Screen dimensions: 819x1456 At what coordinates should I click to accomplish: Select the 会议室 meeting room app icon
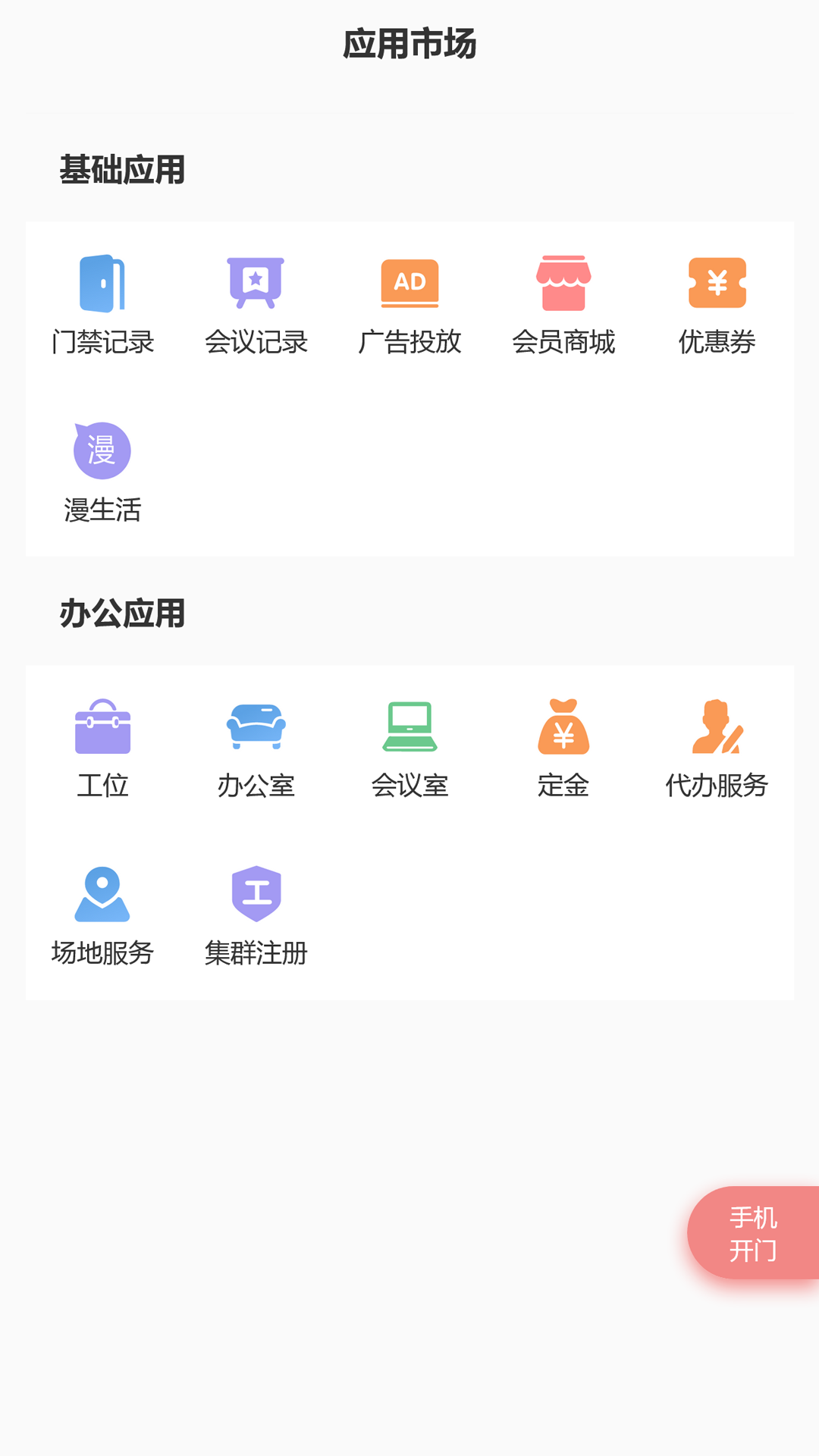409,726
